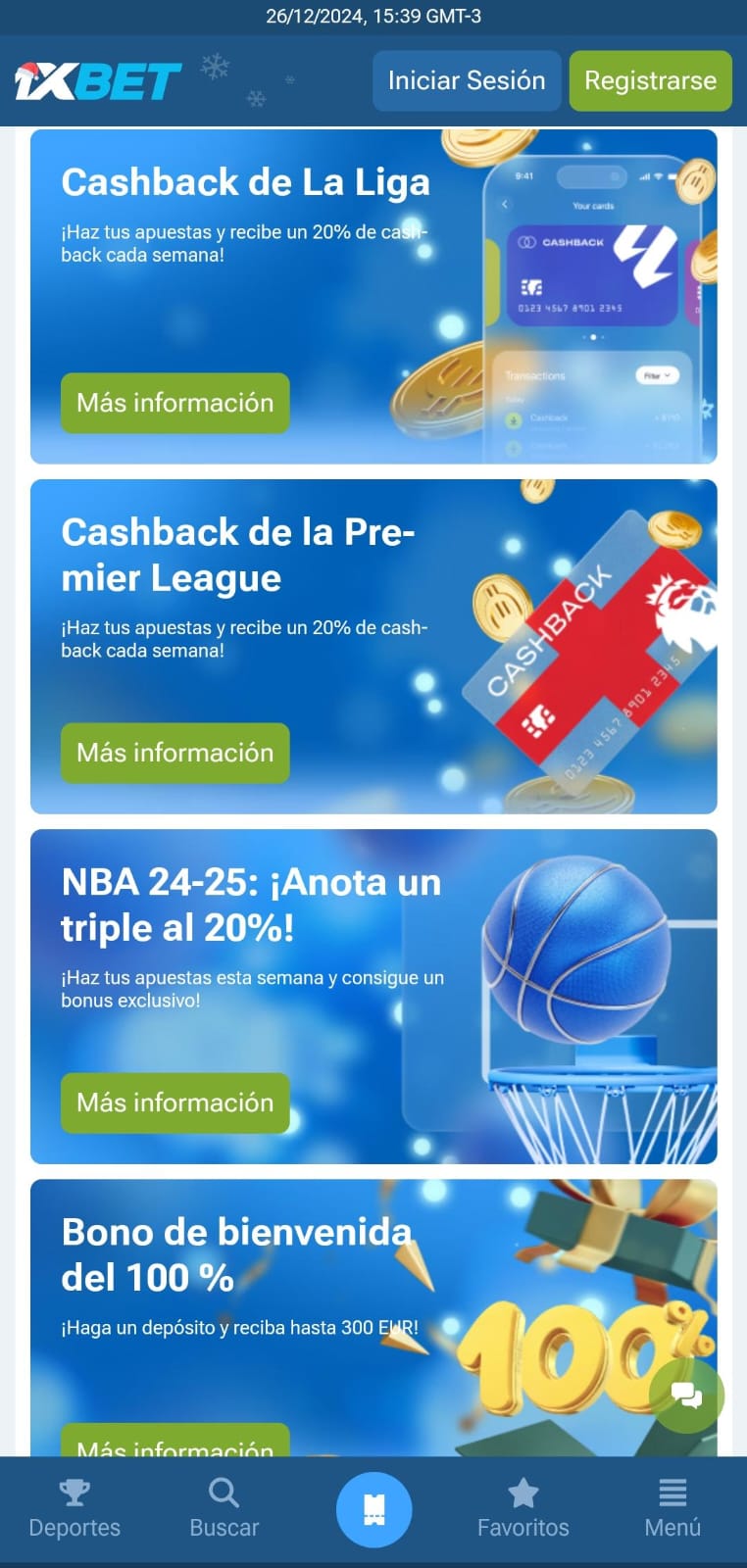747x1568 pixels.
Task: Switch to the Deportes tab
Action: [x=75, y=1509]
